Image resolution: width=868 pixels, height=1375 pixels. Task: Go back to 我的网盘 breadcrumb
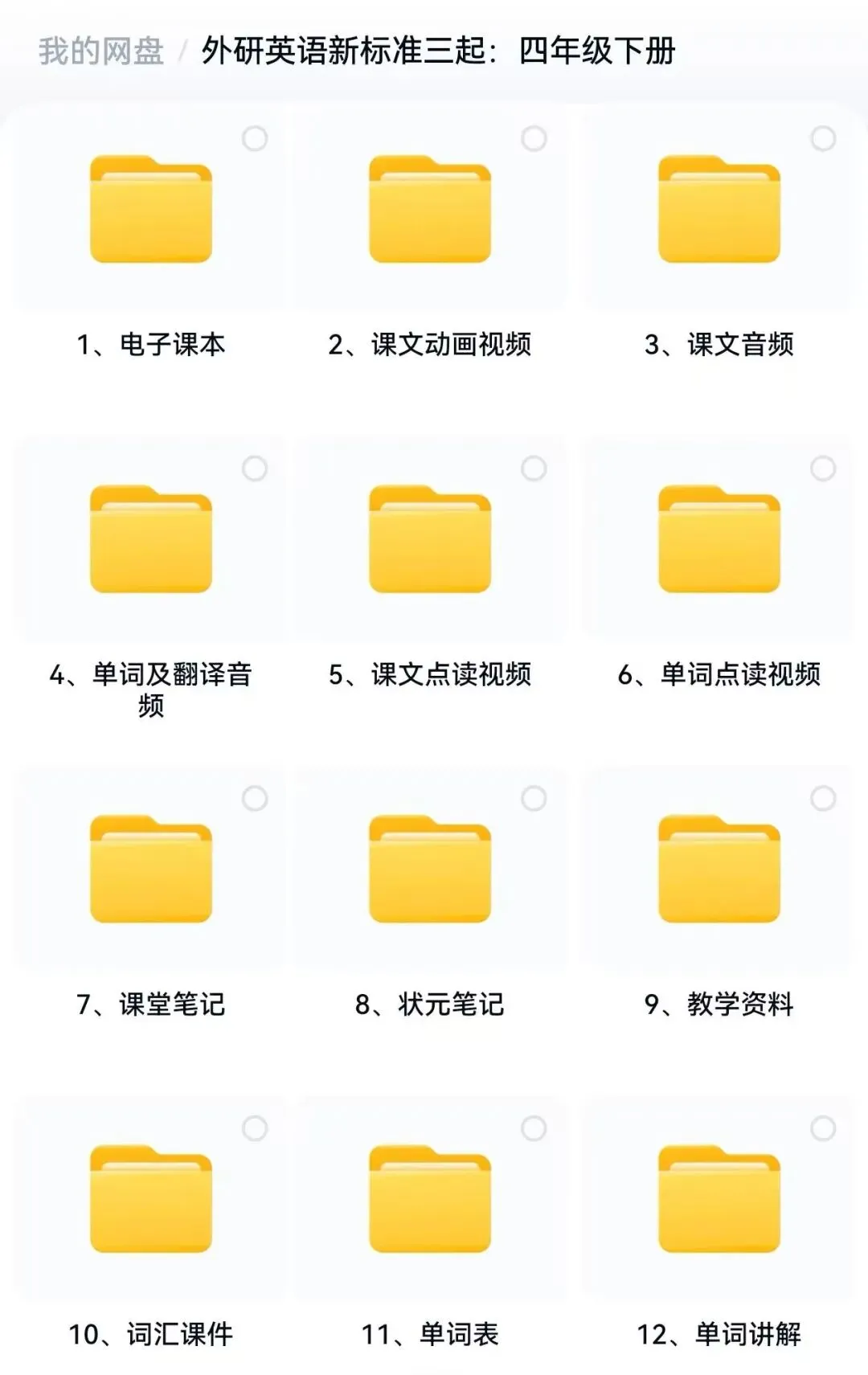pos(101,51)
